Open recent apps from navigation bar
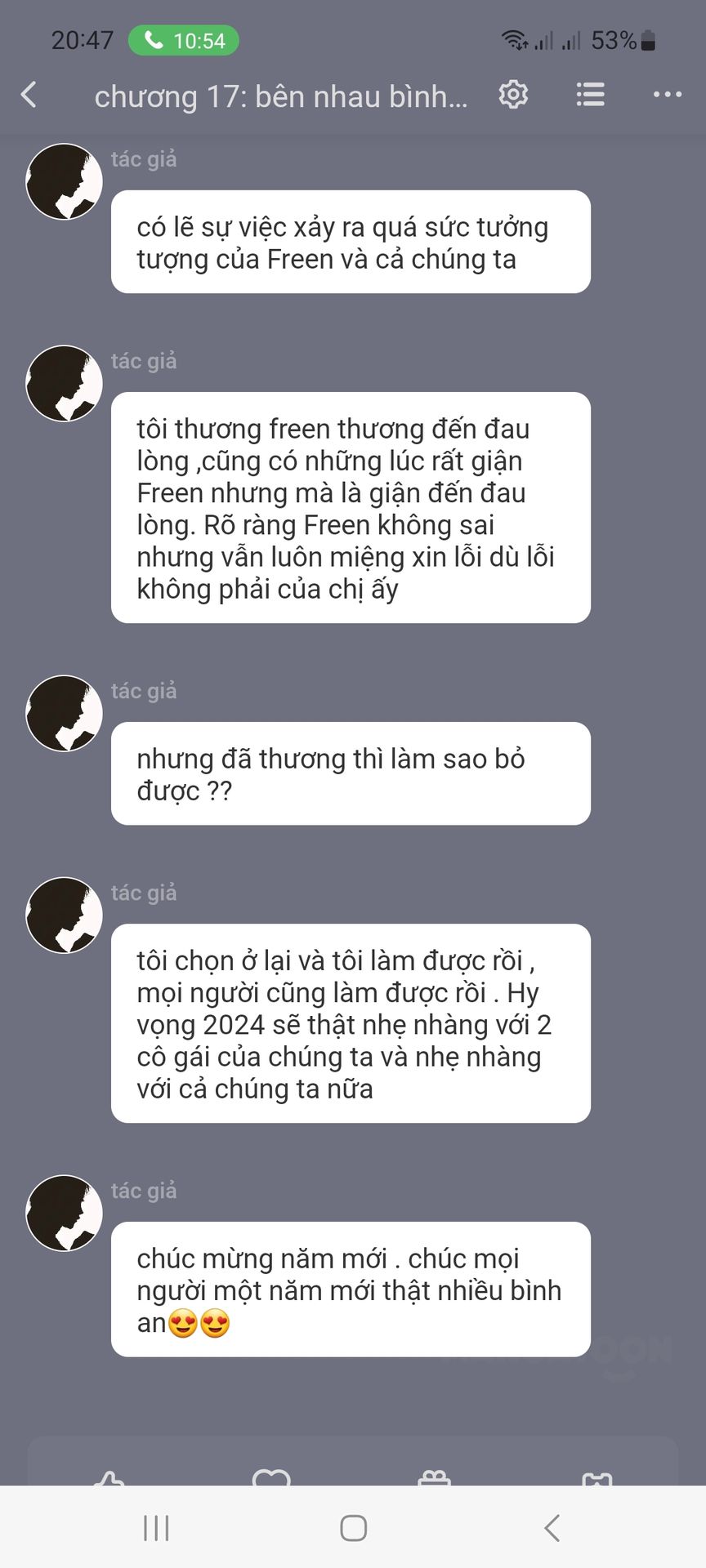Screen dimensions: 706x1568 point(156,1528)
